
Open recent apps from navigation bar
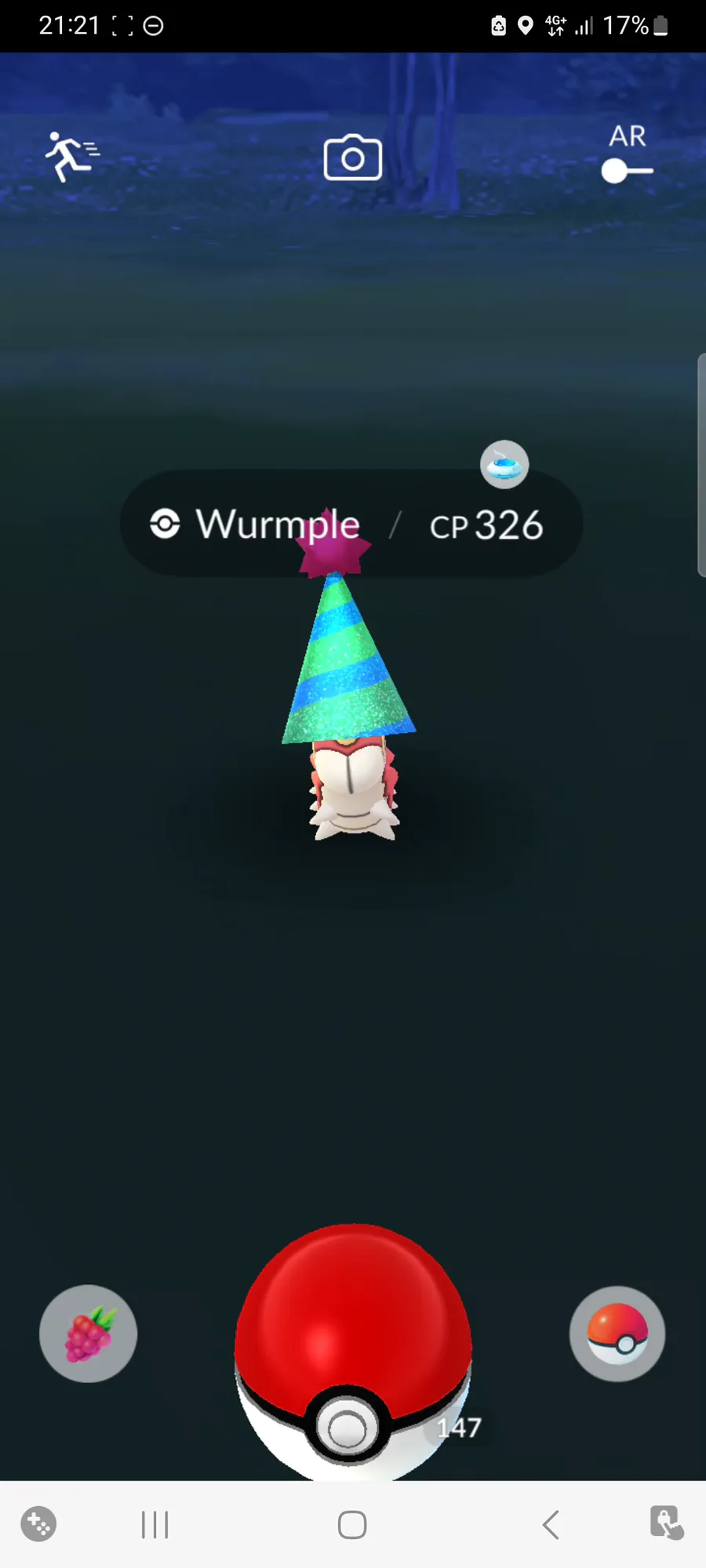coord(155,1525)
